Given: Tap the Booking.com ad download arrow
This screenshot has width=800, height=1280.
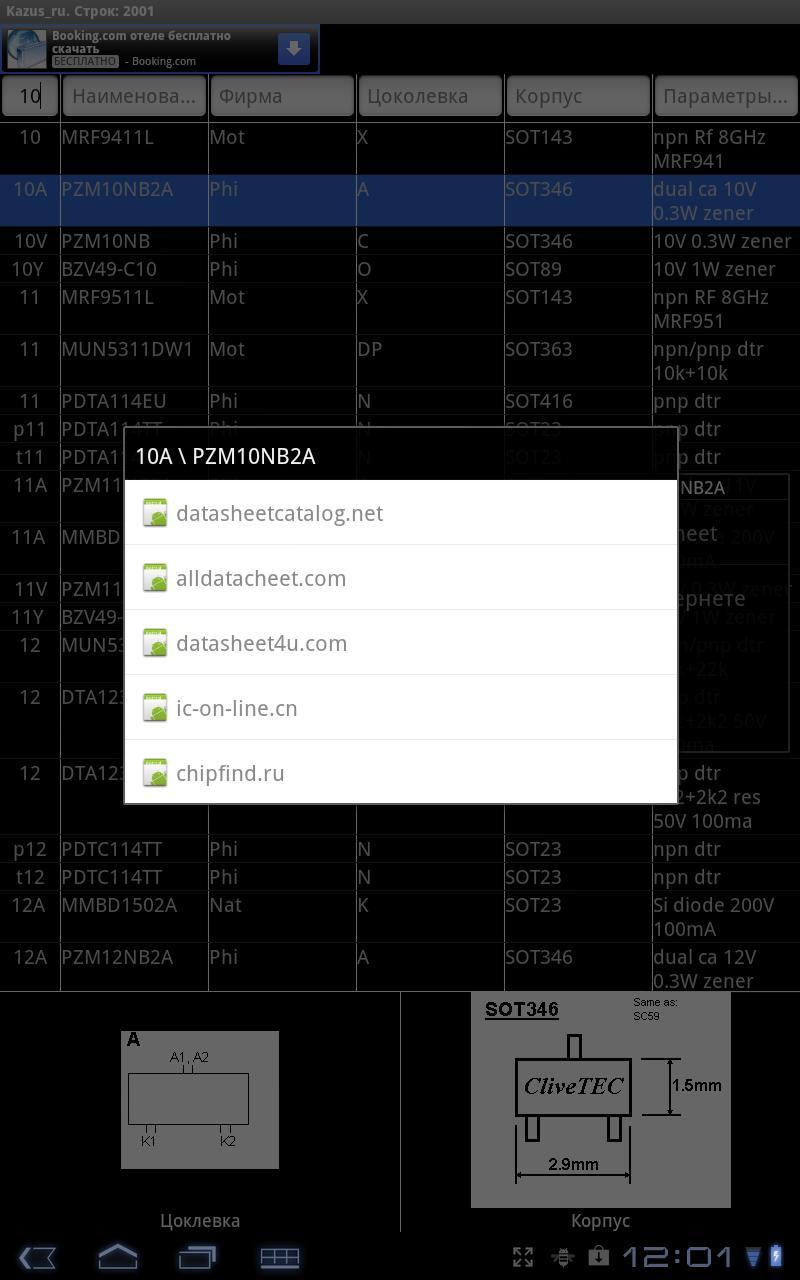Looking at the screenshot, I should pos(293,48).
